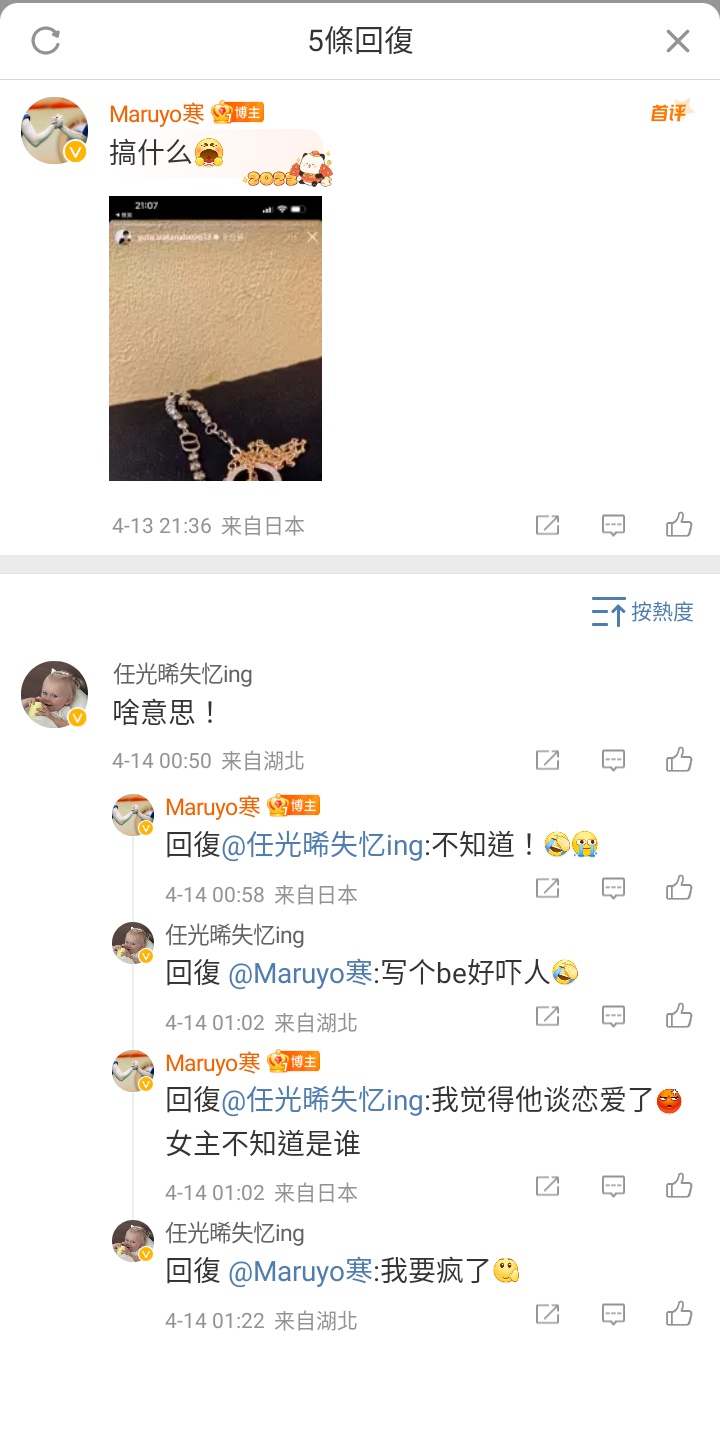Viewport: 720px width, 1442px height.
Task: Share the 我要疯了 reply
Action: click(547, 1314)
